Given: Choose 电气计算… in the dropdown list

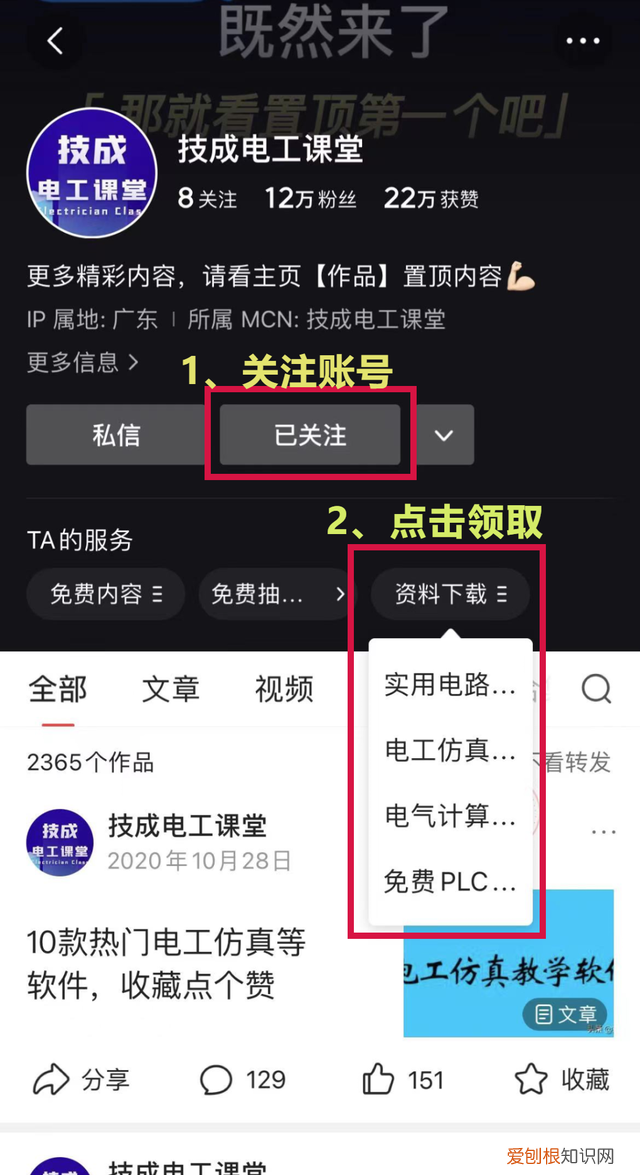Looking at the screenshot, I should pyautogui.click(x=450, y=816).
